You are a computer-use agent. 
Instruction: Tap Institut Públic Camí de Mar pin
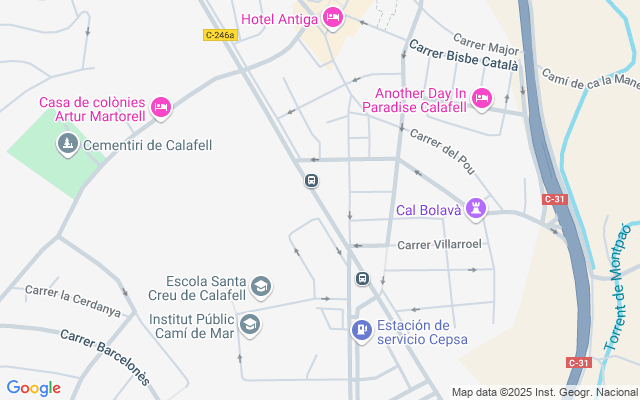coord(250,324)
